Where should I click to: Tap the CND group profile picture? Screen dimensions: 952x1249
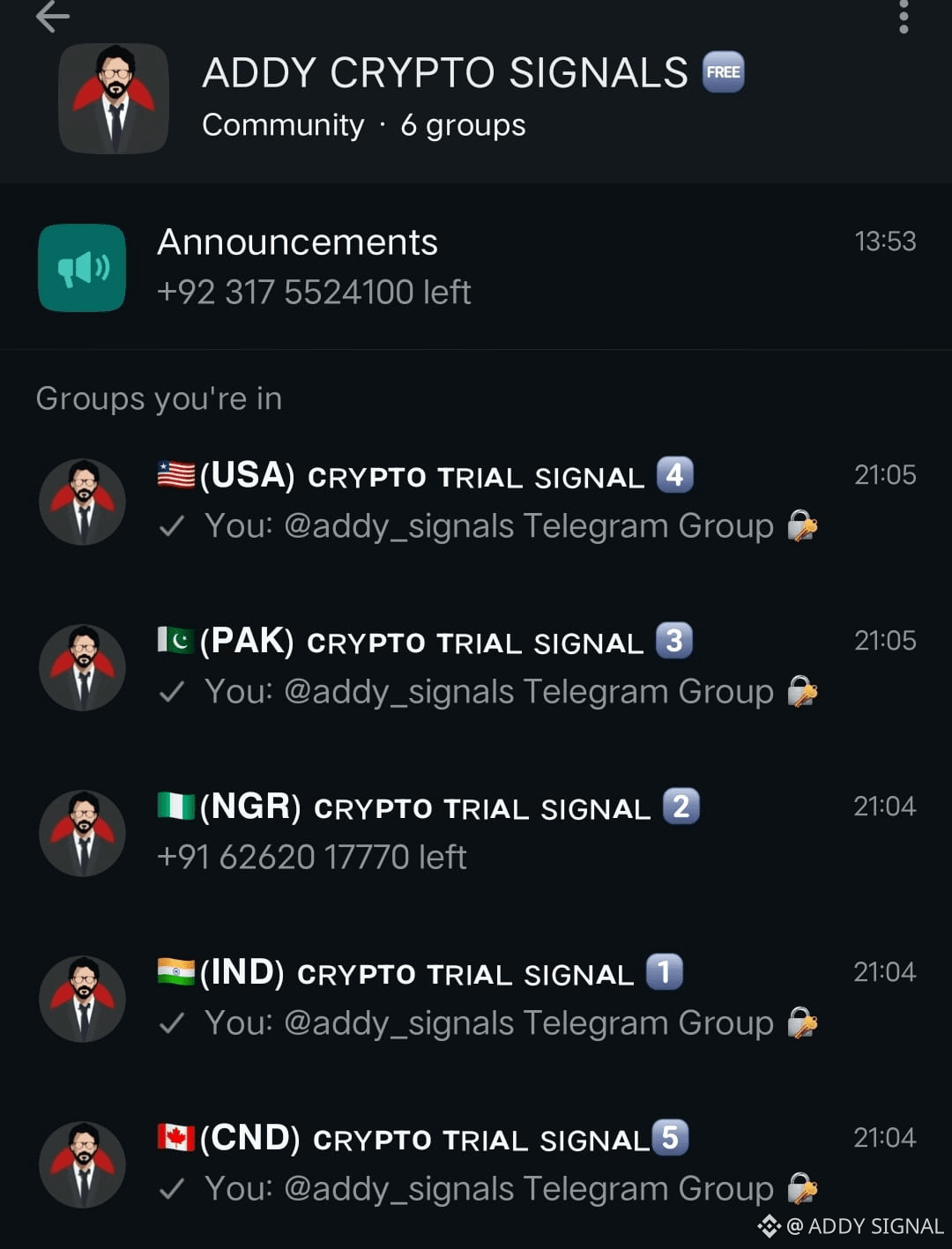(x=82, y=1164)
